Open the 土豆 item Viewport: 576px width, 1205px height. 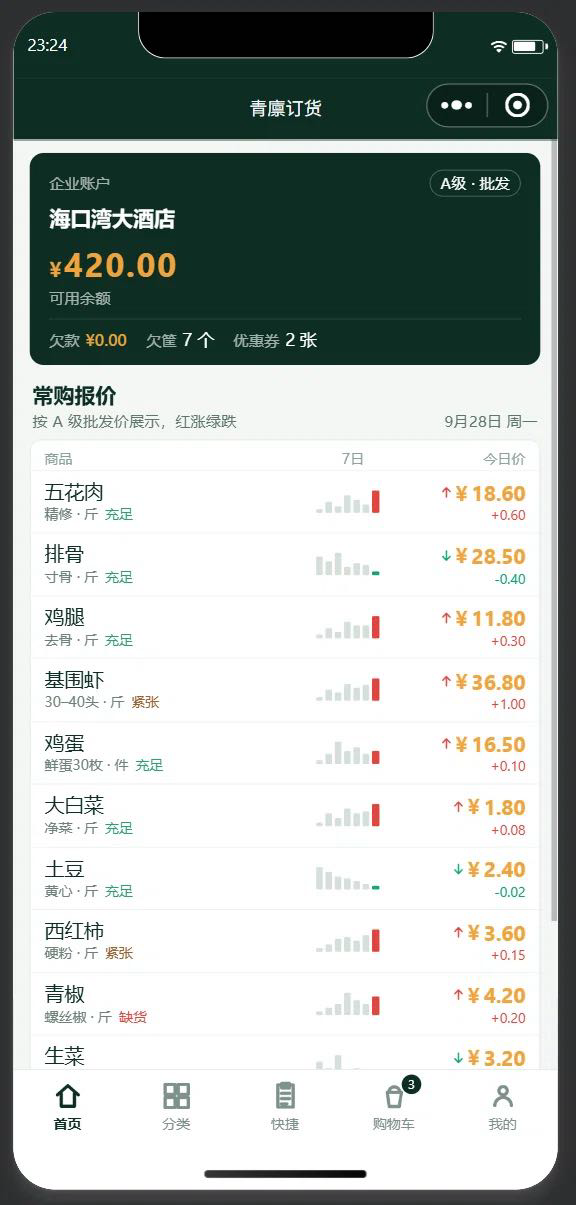coord(285,879)
